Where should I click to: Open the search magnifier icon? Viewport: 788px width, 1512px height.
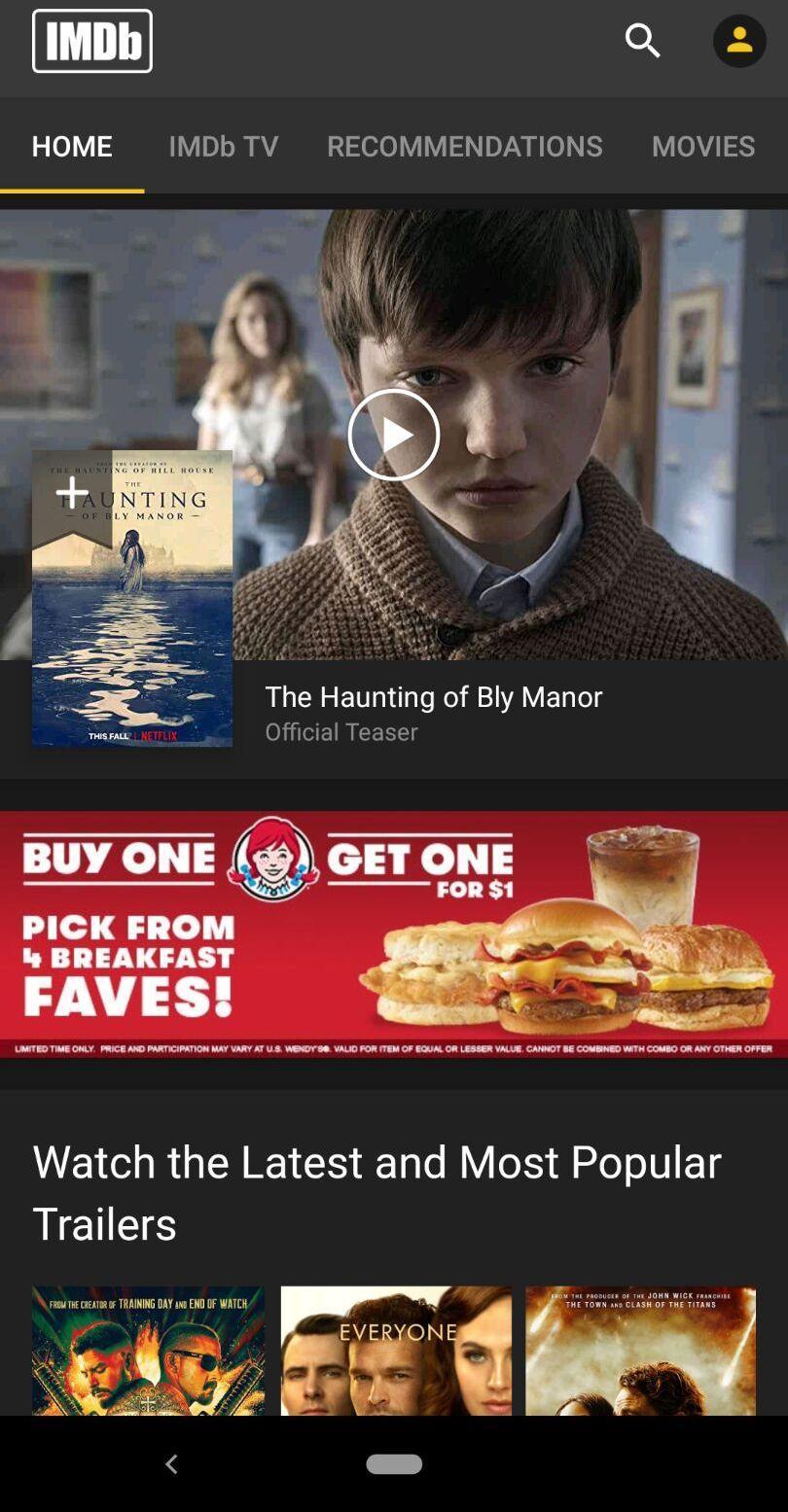(x=642, y=41)
